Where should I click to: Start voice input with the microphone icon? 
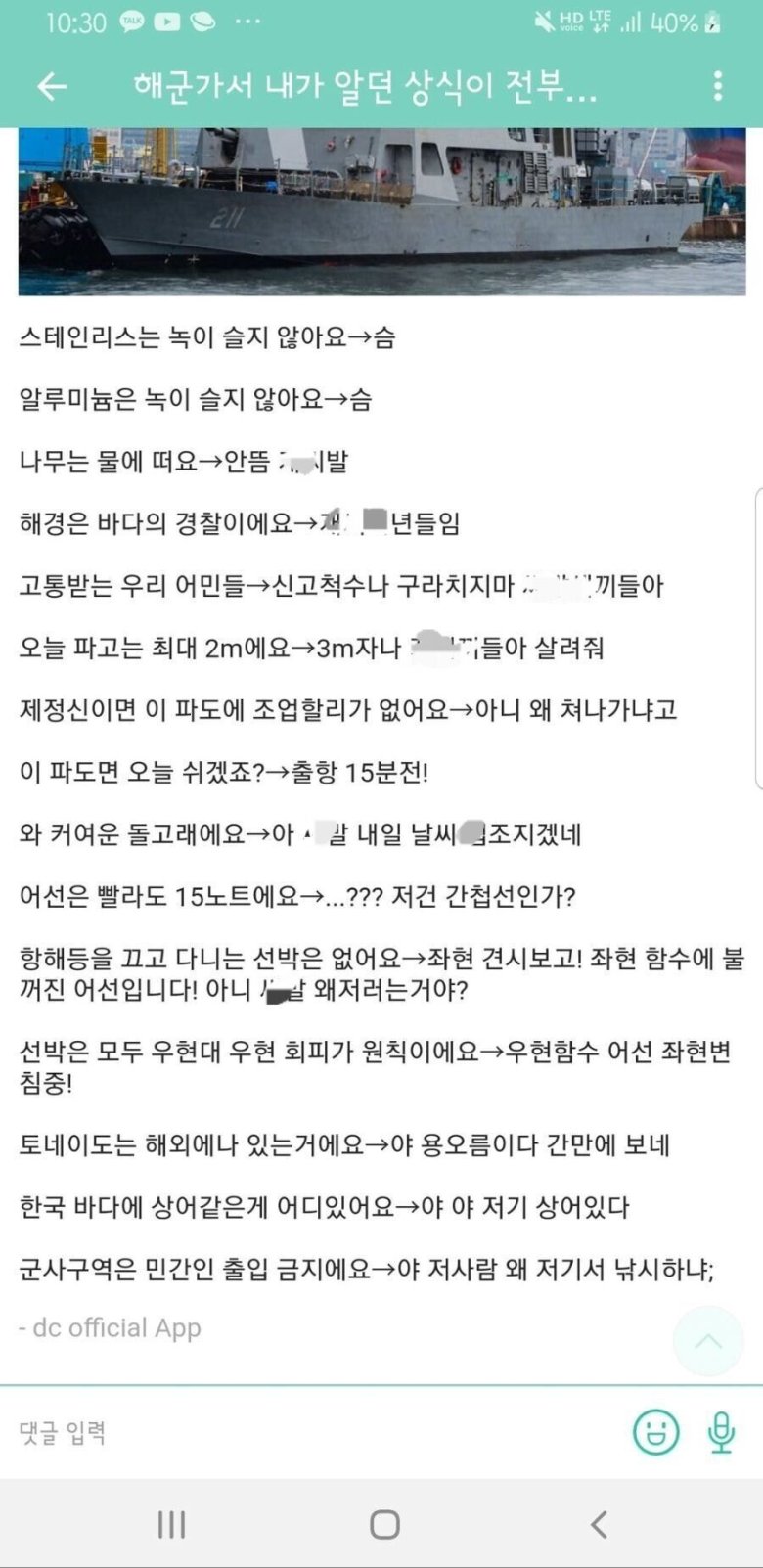(721, 1432)
